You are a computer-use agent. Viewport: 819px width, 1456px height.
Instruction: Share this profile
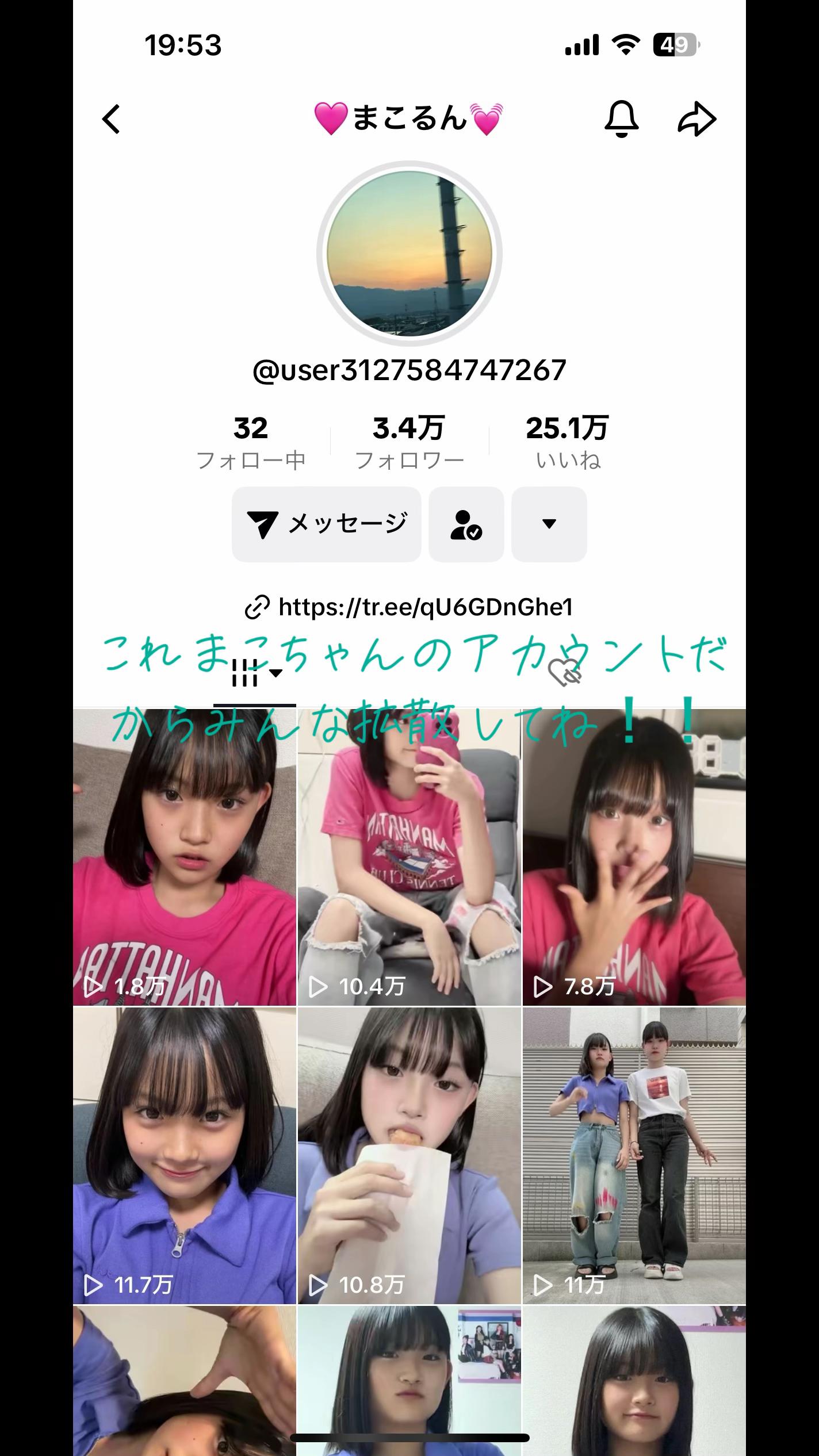point(697,119)
